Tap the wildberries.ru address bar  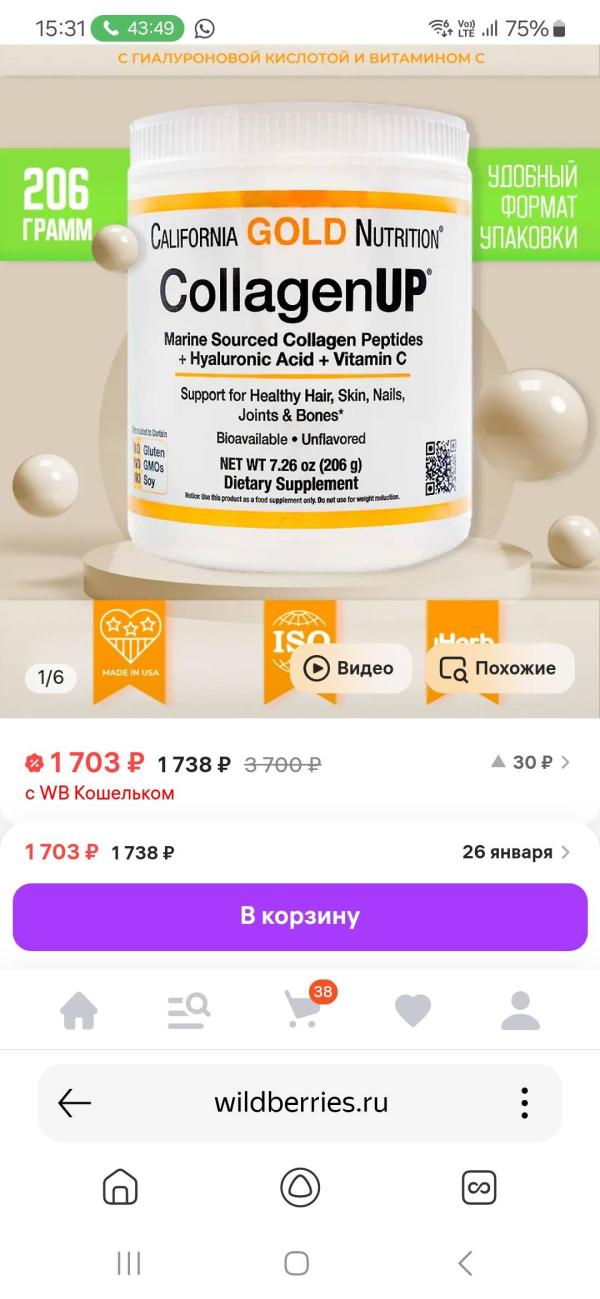point(300,1103)
